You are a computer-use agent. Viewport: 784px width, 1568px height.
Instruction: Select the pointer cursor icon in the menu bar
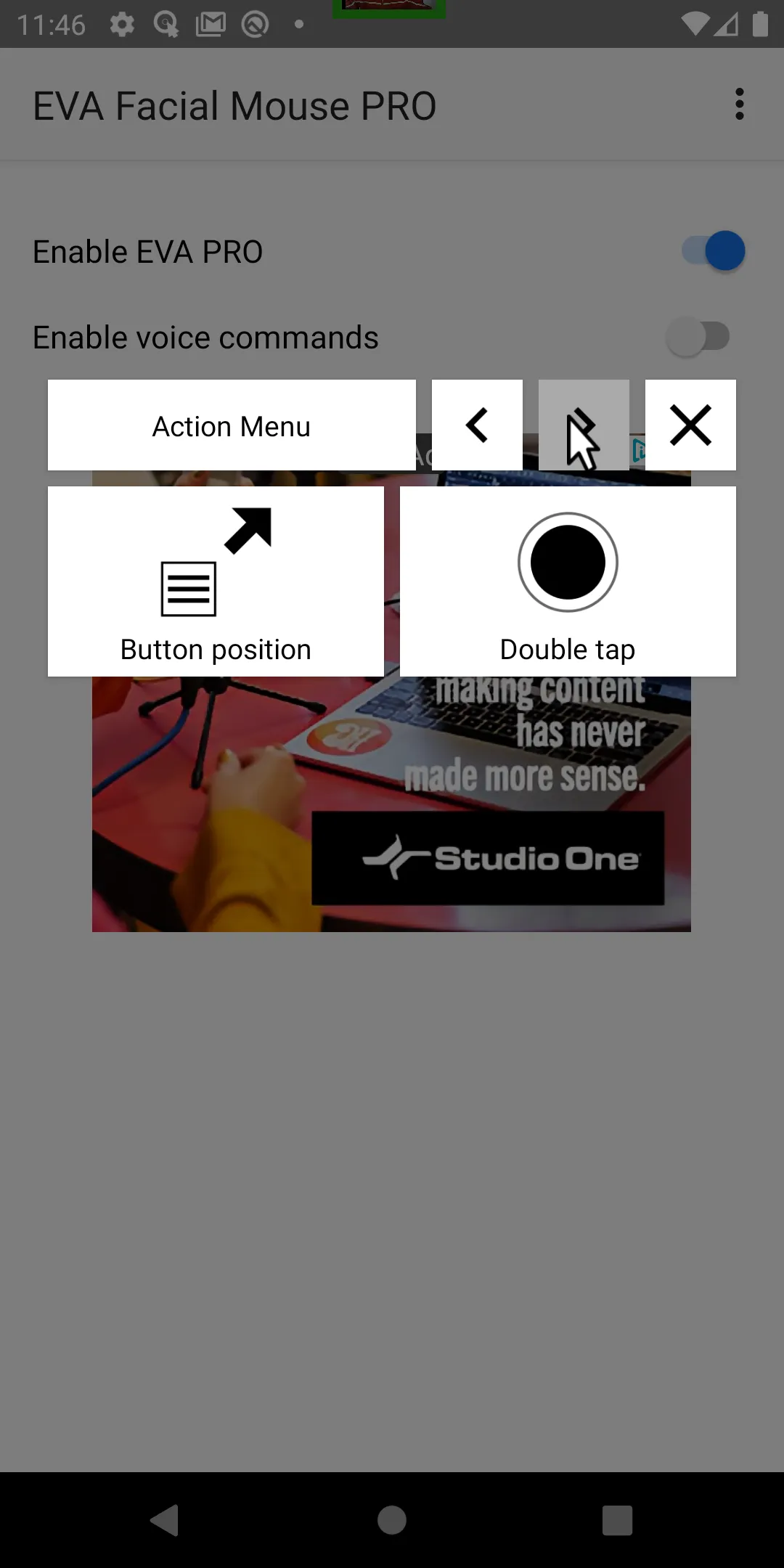pyautogui.click(x=584, y=425)
